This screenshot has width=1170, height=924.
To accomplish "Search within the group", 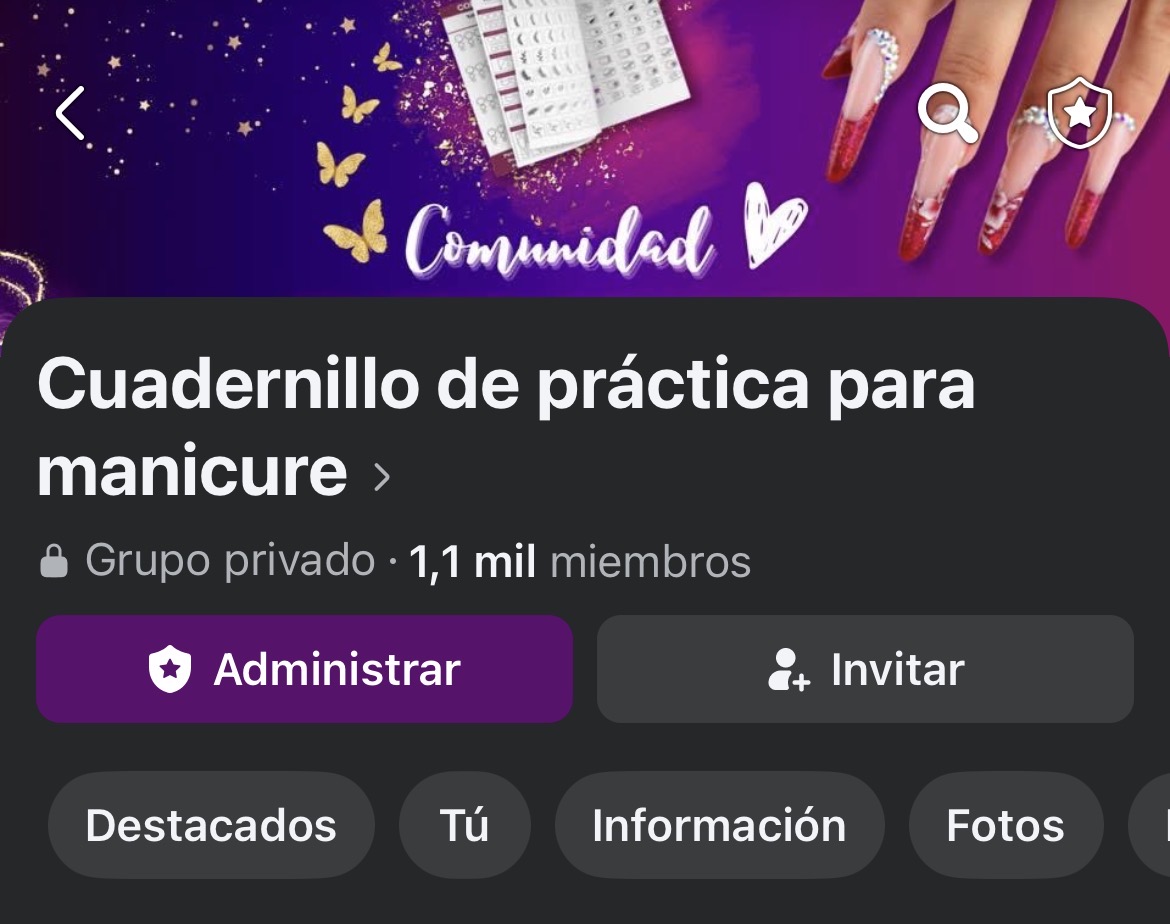I will (x=947, y=113).
